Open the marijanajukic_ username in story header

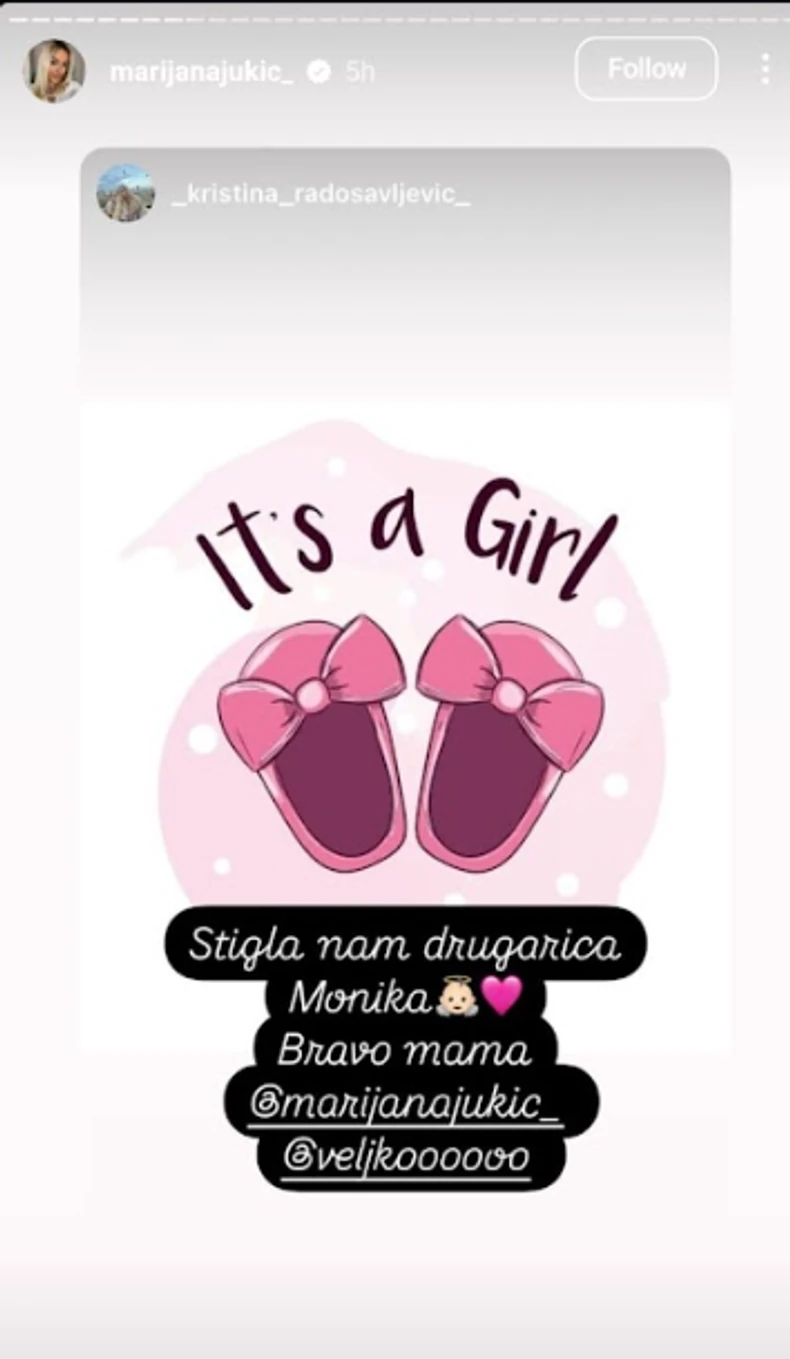coord(201,72)
